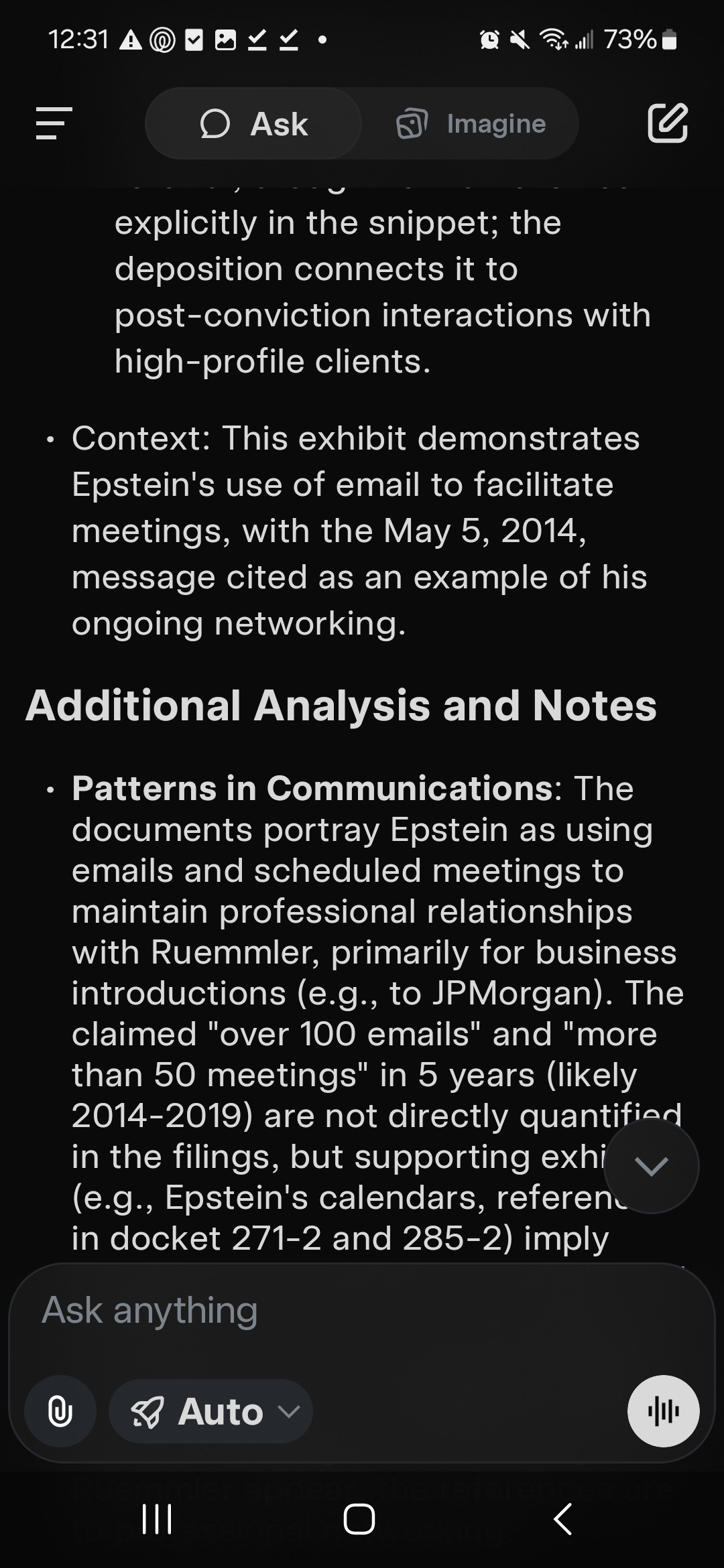Open the side menu drawer

[x=54, y=123]
